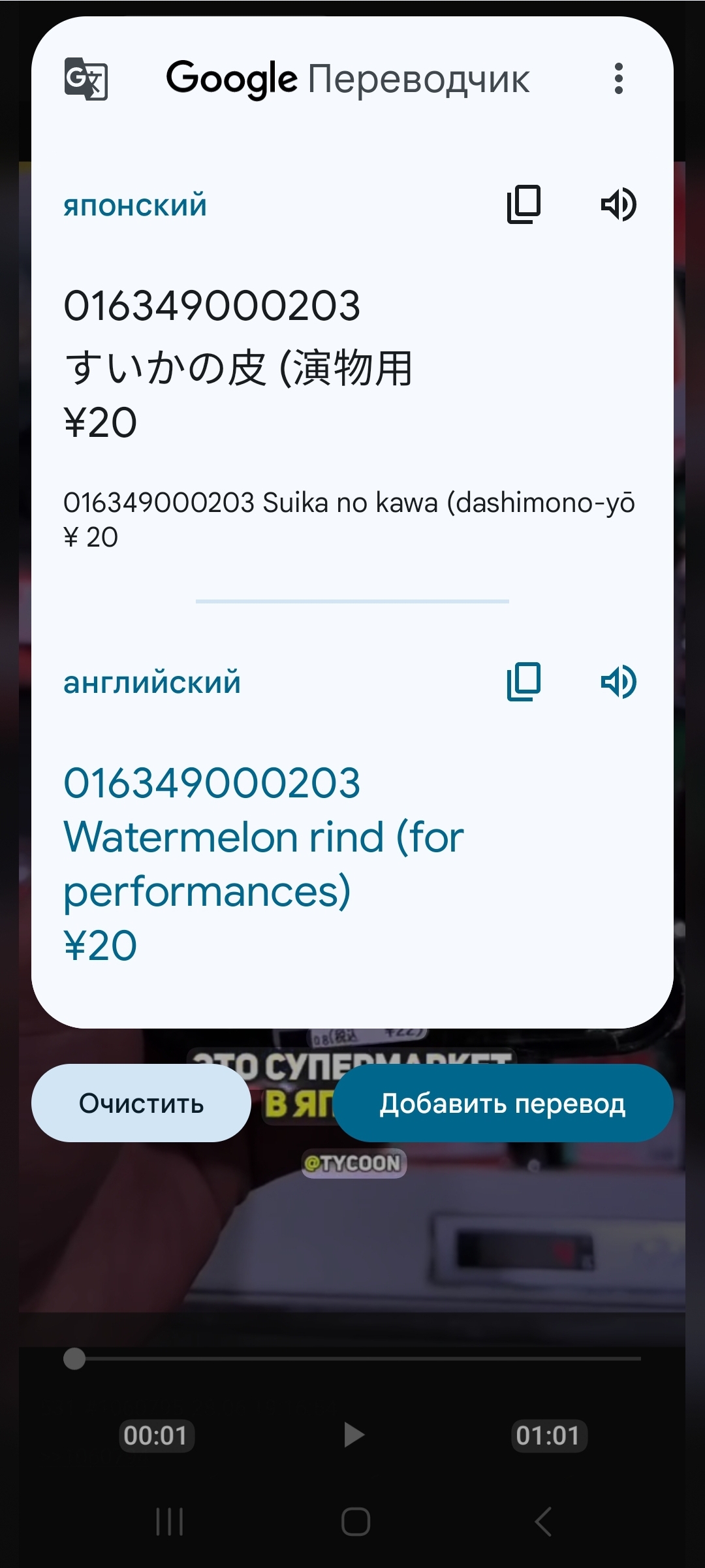Tap Добавить перевод button

coord(503,1104)
